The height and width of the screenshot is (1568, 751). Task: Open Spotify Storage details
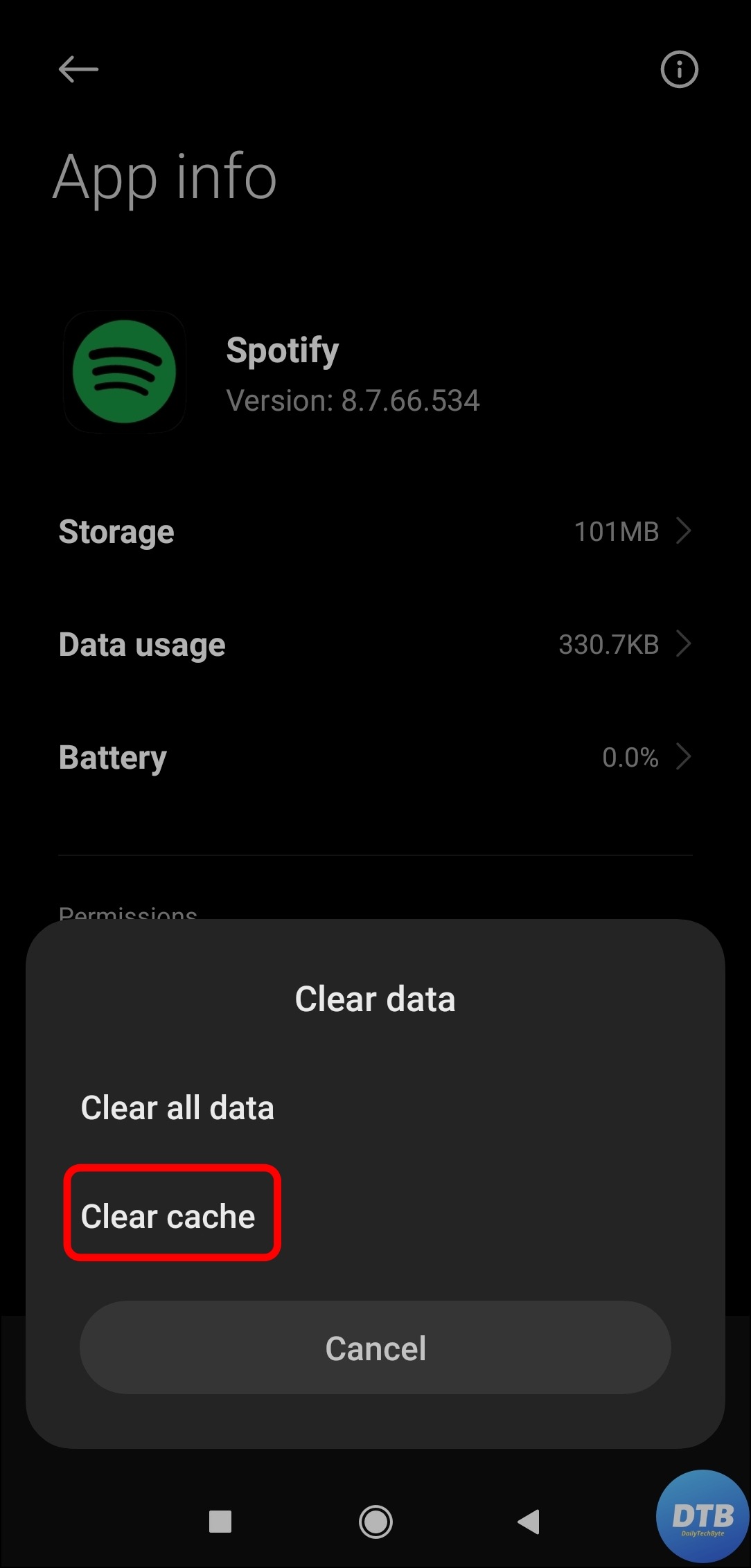[375, 532]
